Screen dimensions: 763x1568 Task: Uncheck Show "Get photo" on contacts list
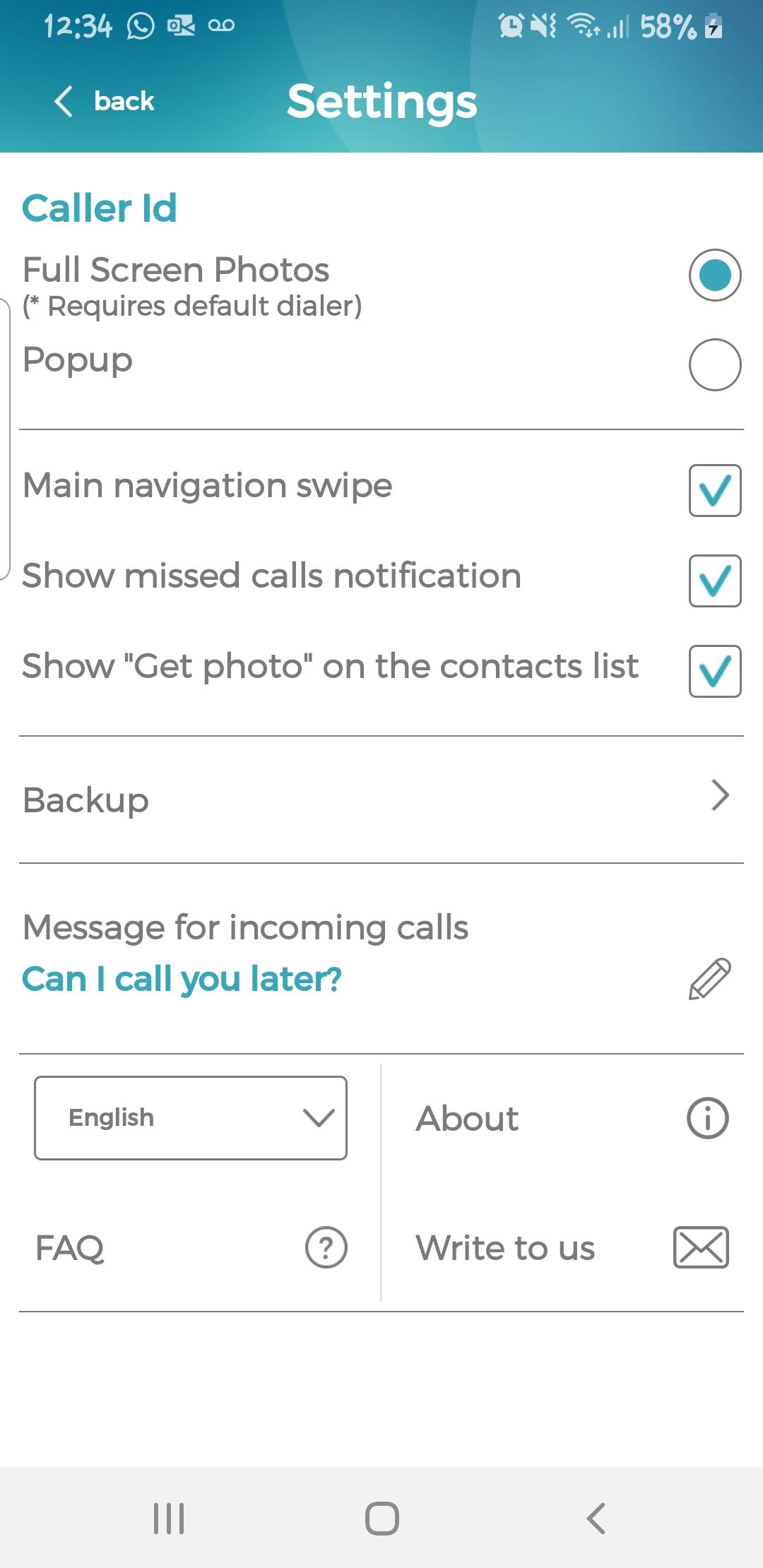714,671
